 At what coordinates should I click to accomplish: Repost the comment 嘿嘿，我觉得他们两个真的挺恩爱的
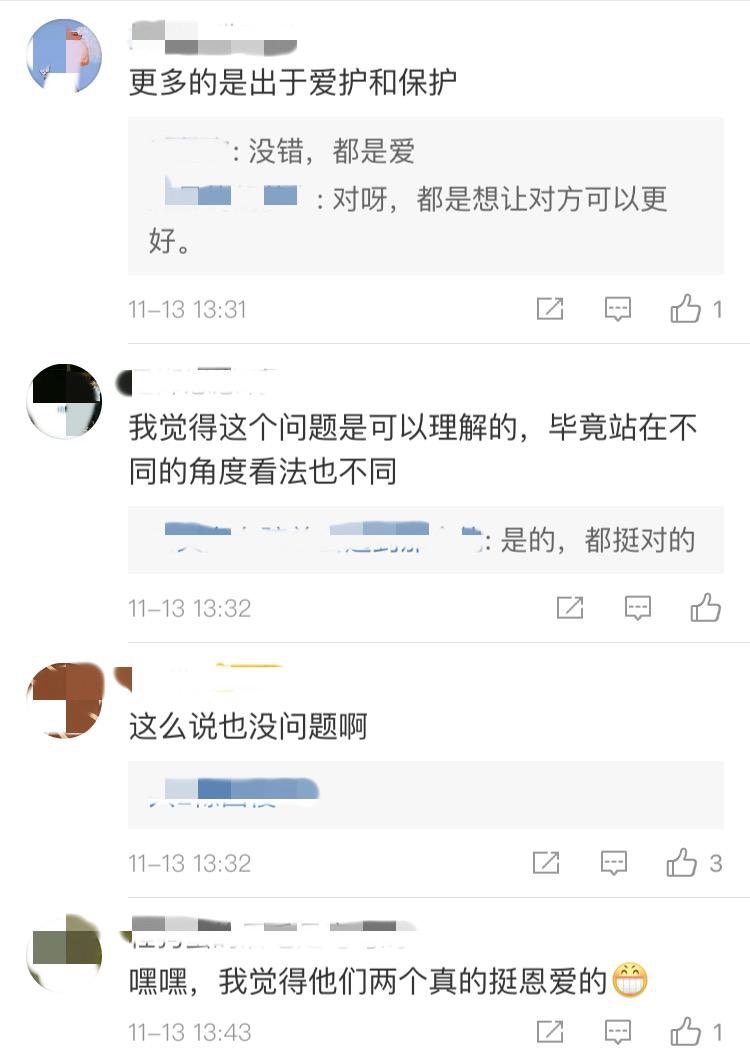[x=550, y=1031]
